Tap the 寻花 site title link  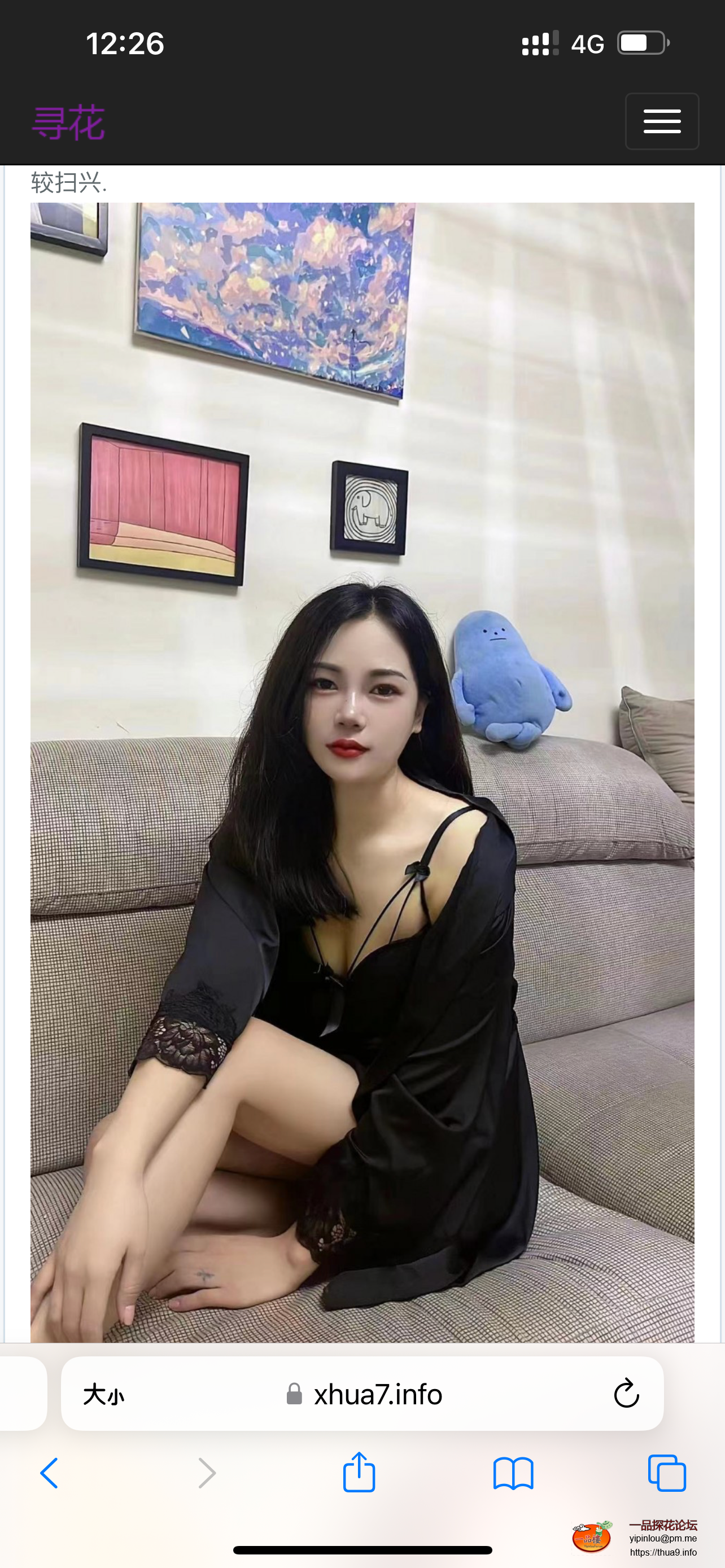(x=68, y=123)
